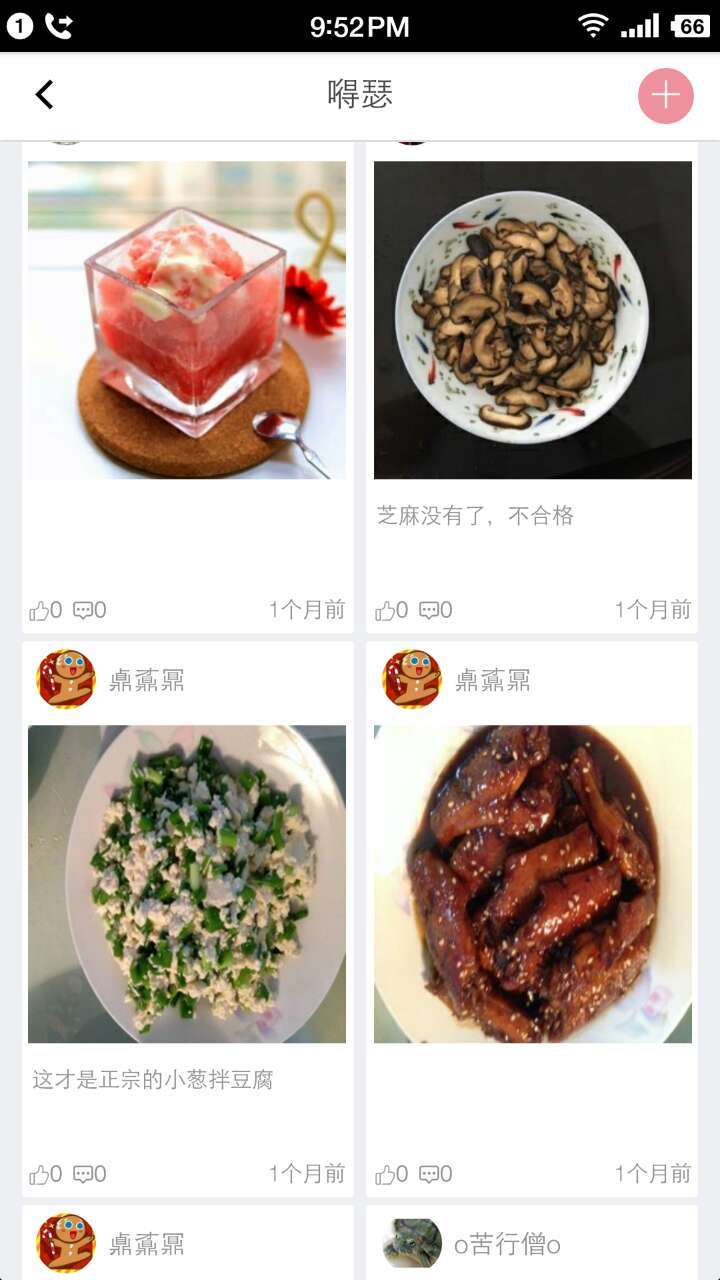Tap the pink plus button to add post
Viewport: 720px width, 1280px height.
click(665, 96)
